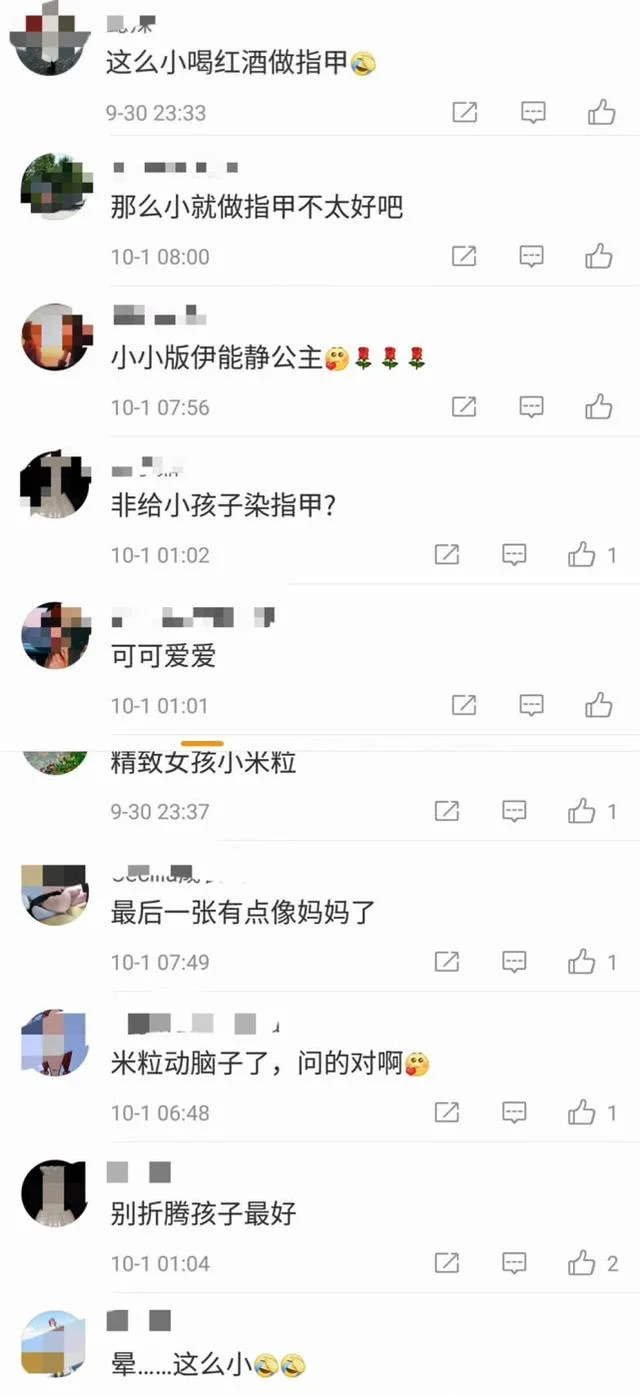Open the avatar beside 别折腾孩子最好

click(54, 1193)
